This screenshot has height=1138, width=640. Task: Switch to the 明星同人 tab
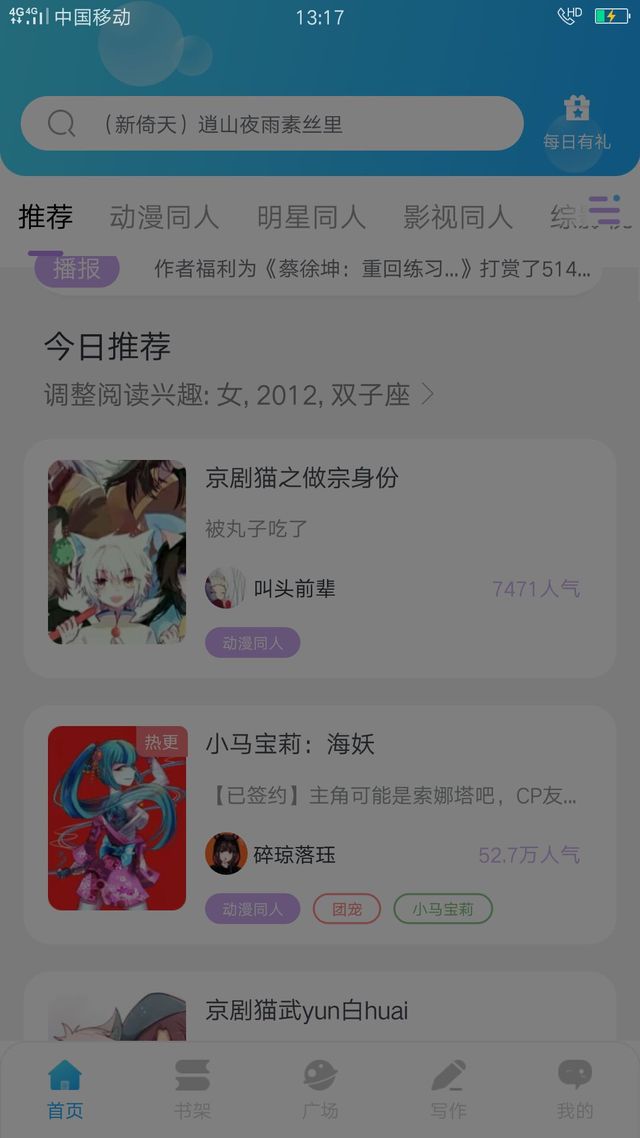pyautogui.click(x=311, y=216)
